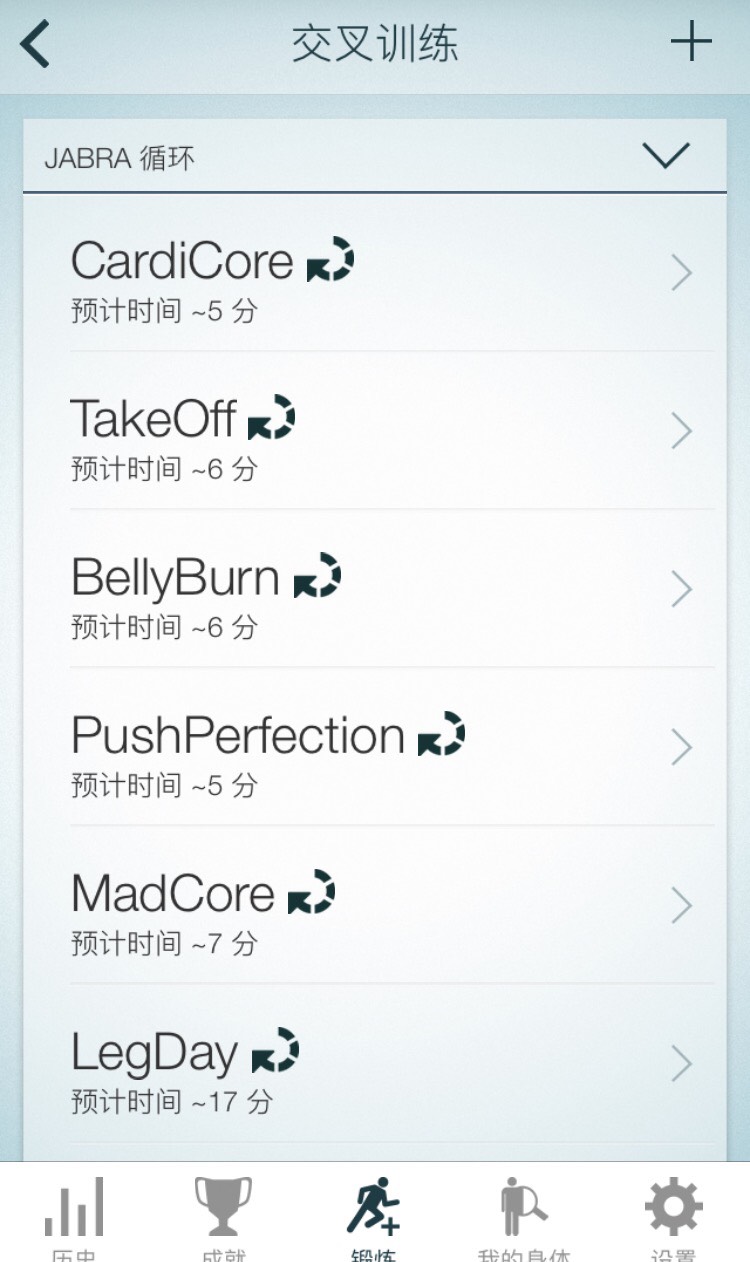Screen dimensions: 750x1262
Task: Go to the 我的身体 tab
Action: 524,1213
